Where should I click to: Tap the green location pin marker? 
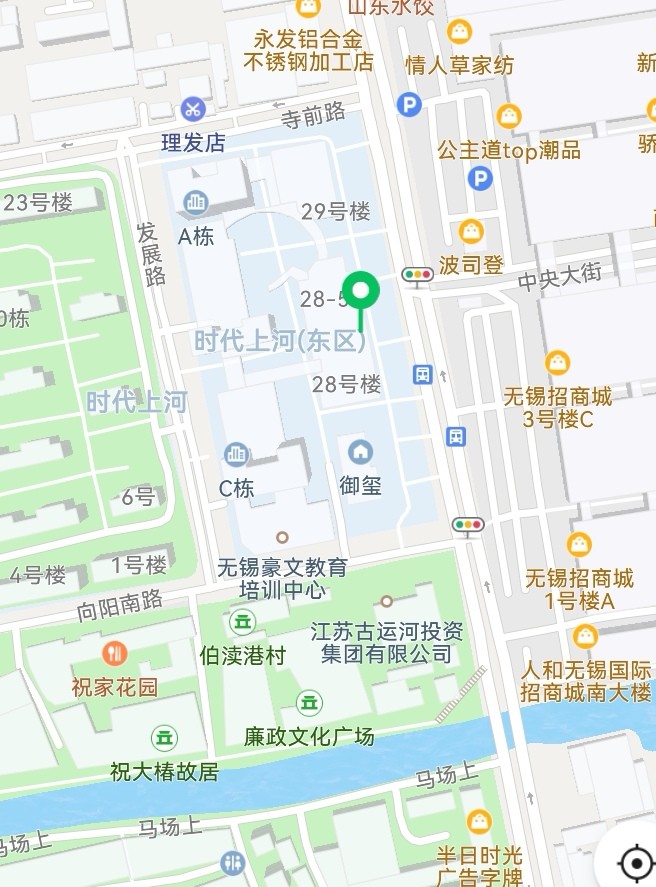[x=361, y=292]
